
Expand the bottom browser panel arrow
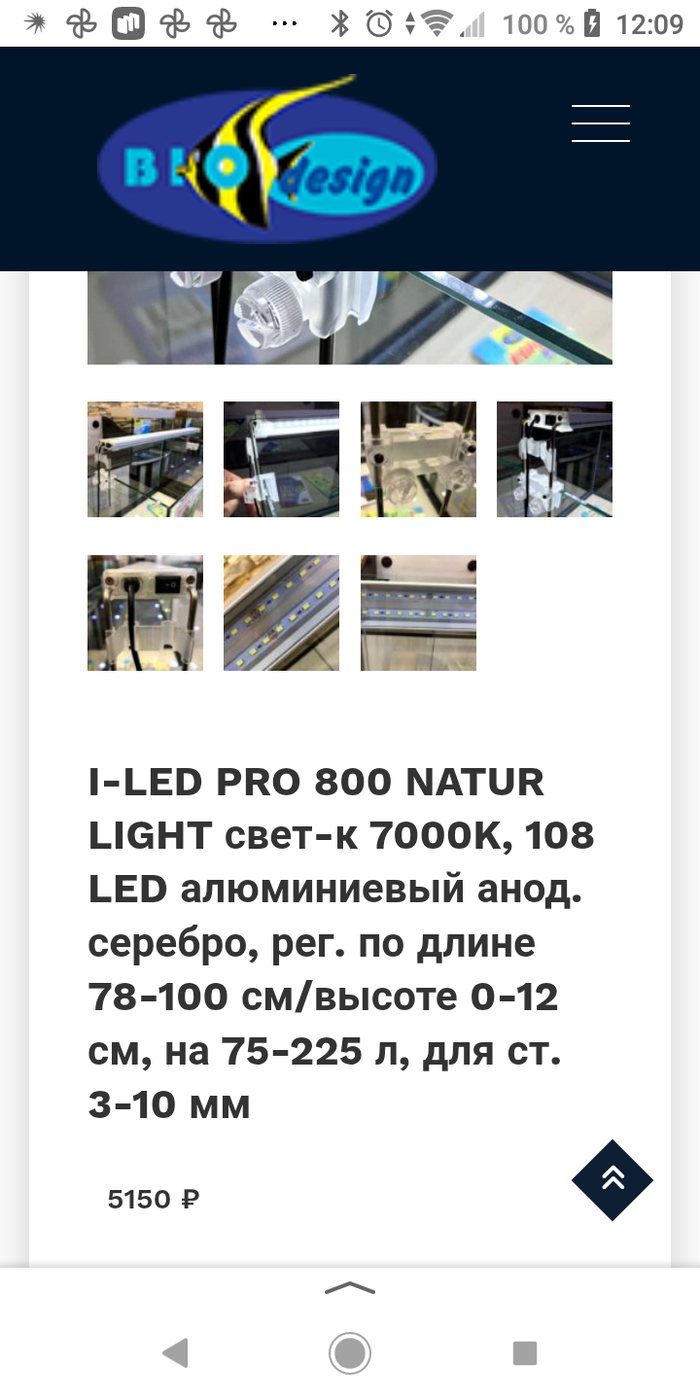pos(350,1289)
